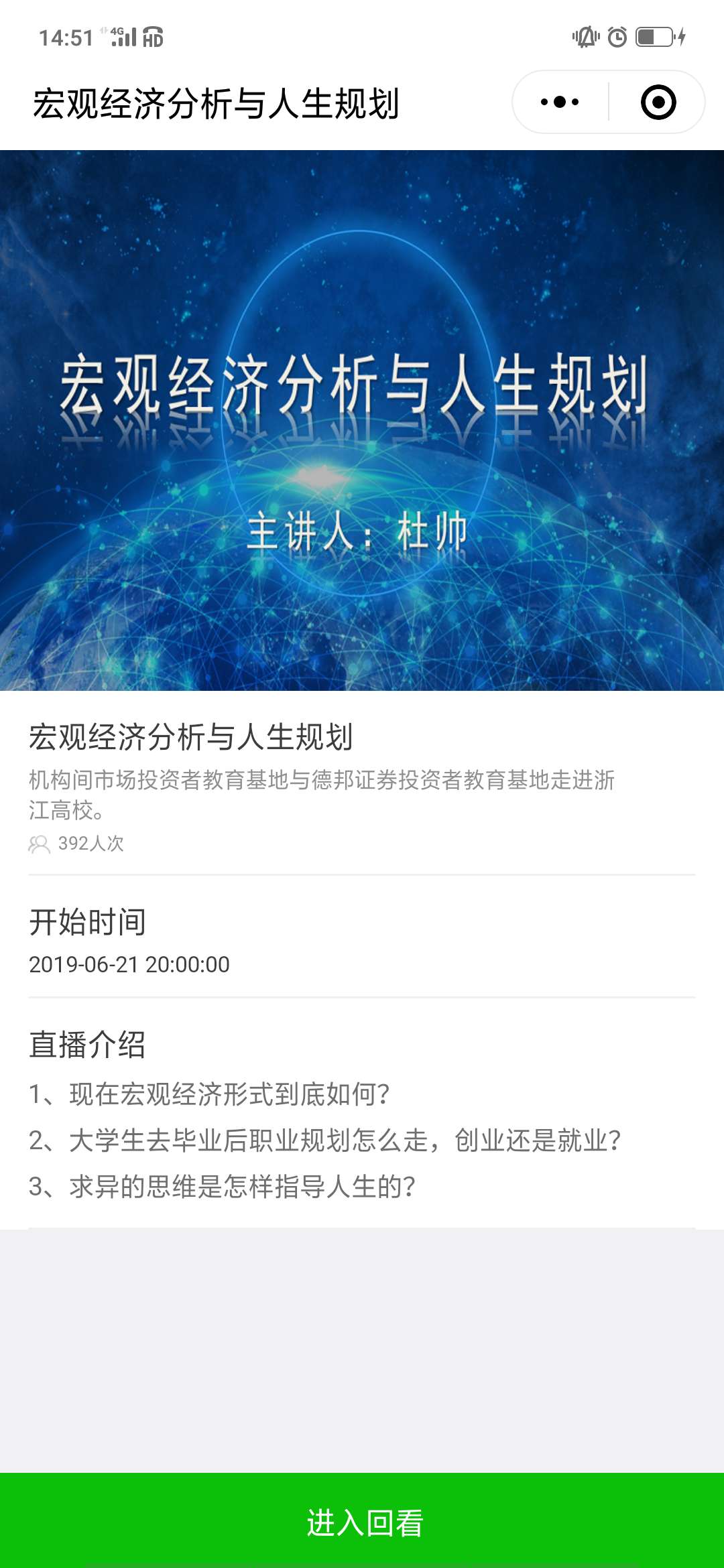Close the mini program with the circle icon
This screenshot has height=1568, width=724.
pos(658,103)
